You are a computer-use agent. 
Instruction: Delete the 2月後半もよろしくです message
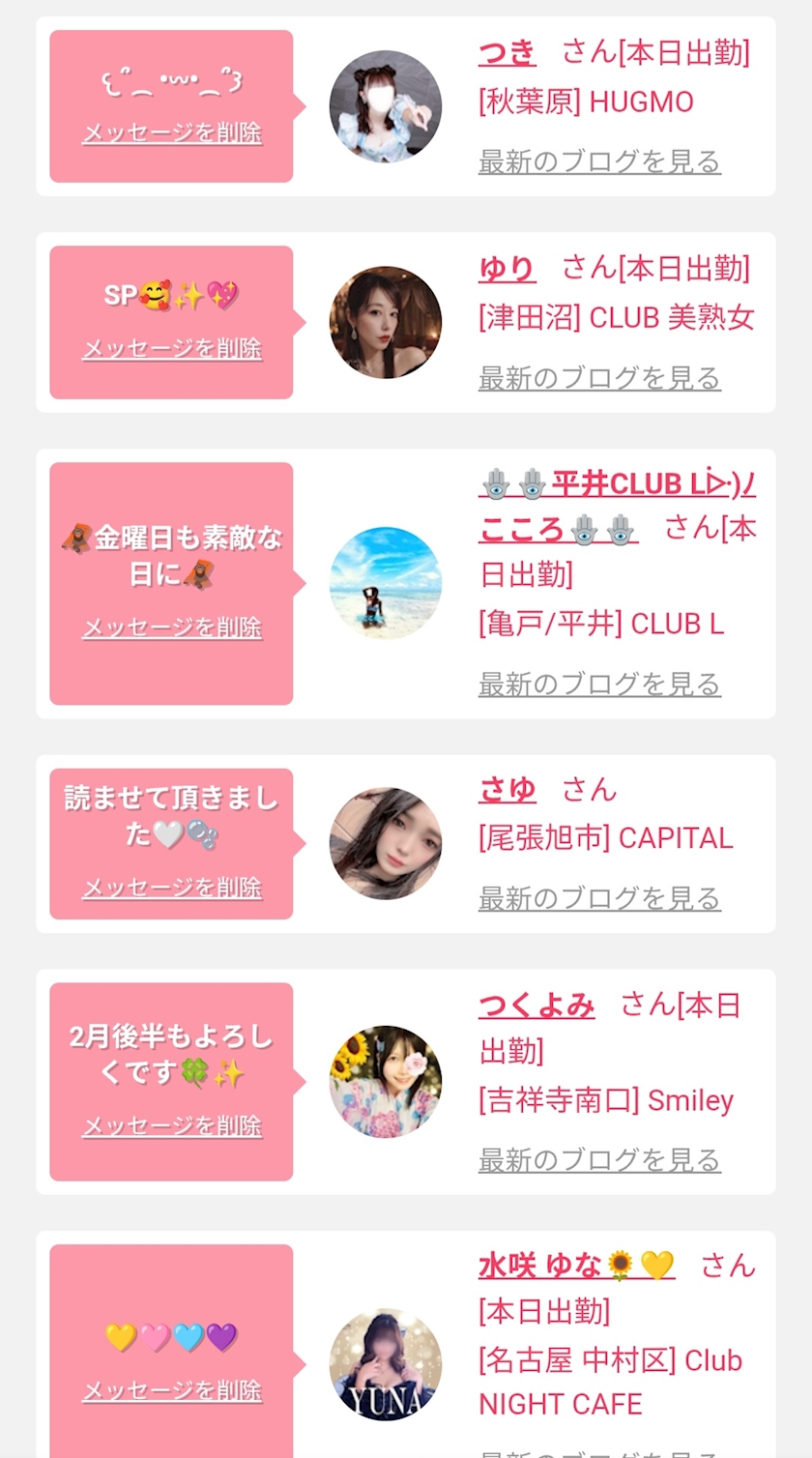[x=172, y=1126]
